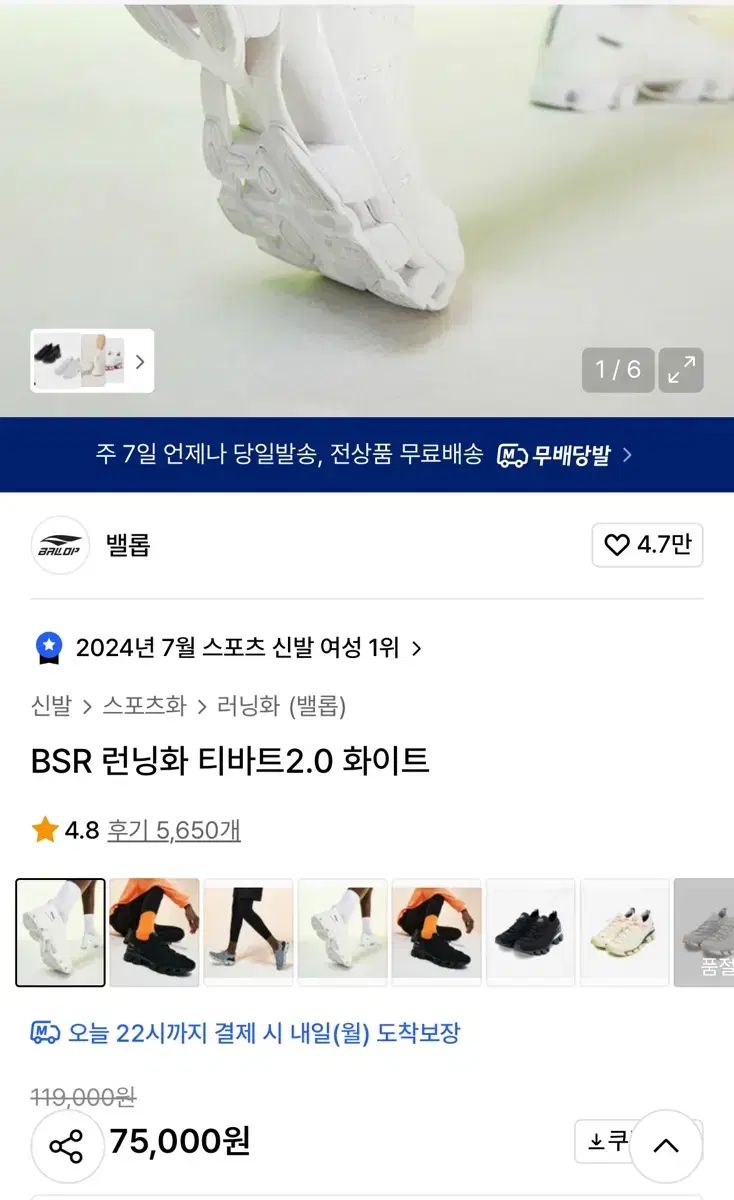Select the black shoe product-only option
Image resolution: width=734 pixels, height=1200 pixels.
[531, 932]
